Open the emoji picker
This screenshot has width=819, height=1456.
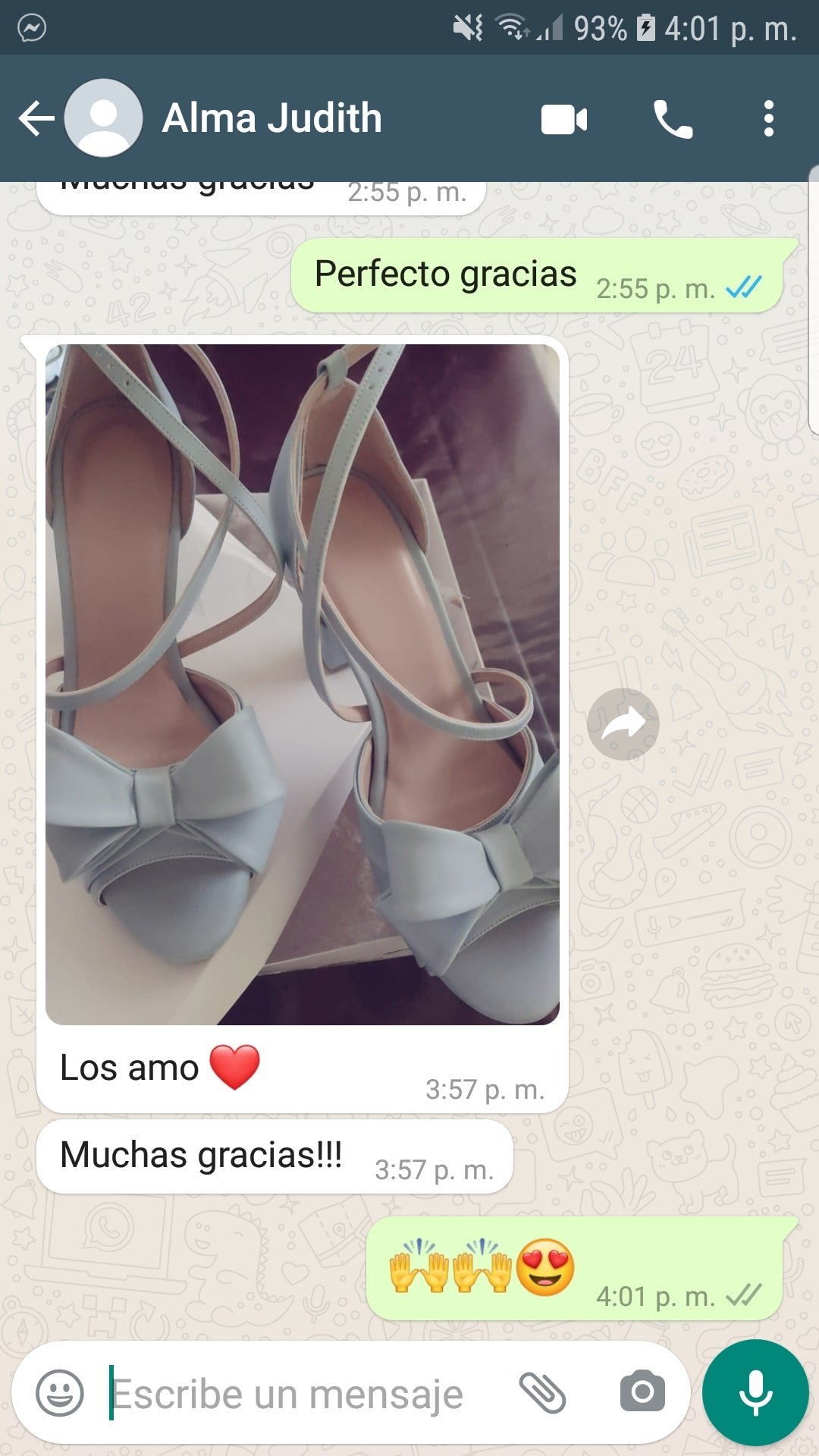tap(60, 1393)
